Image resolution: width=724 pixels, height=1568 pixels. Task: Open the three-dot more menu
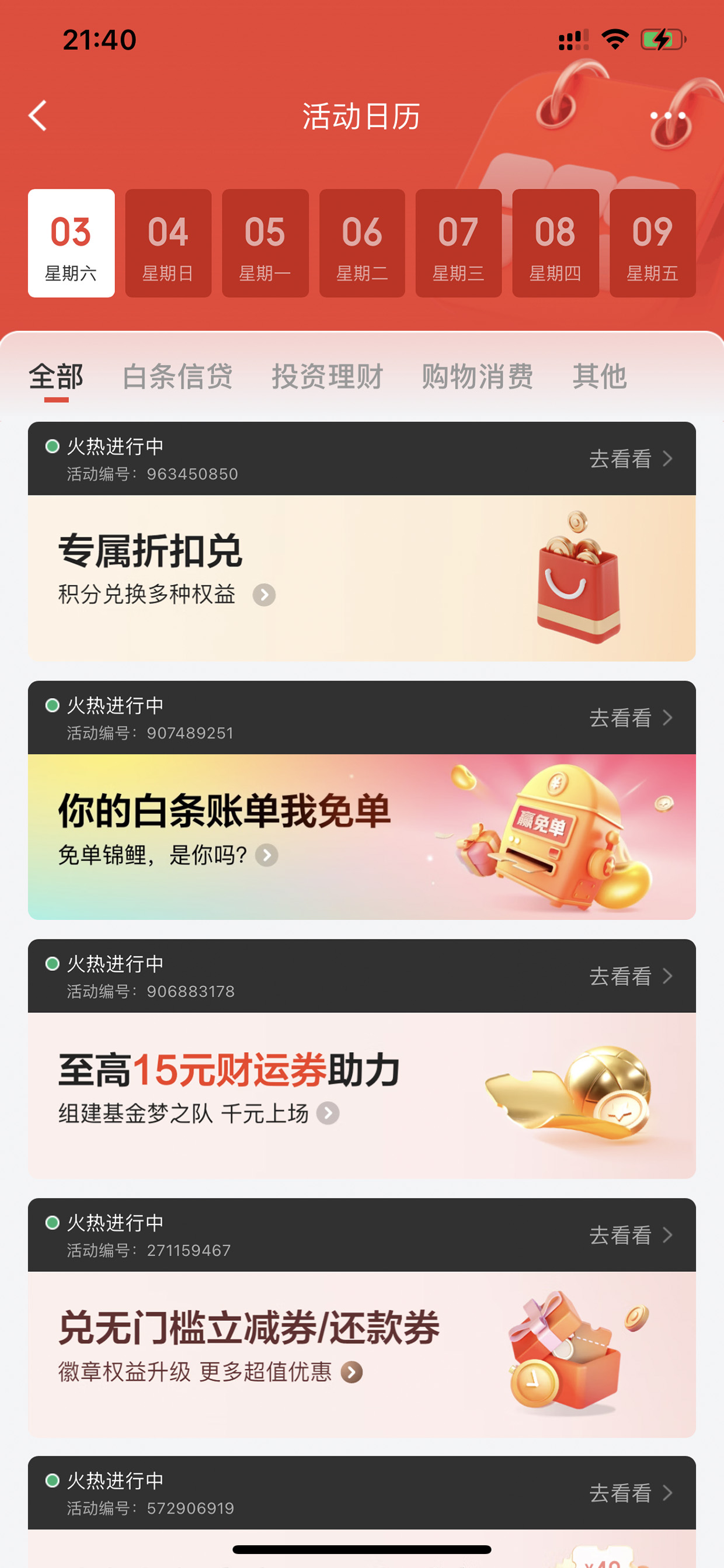(667, 116)
